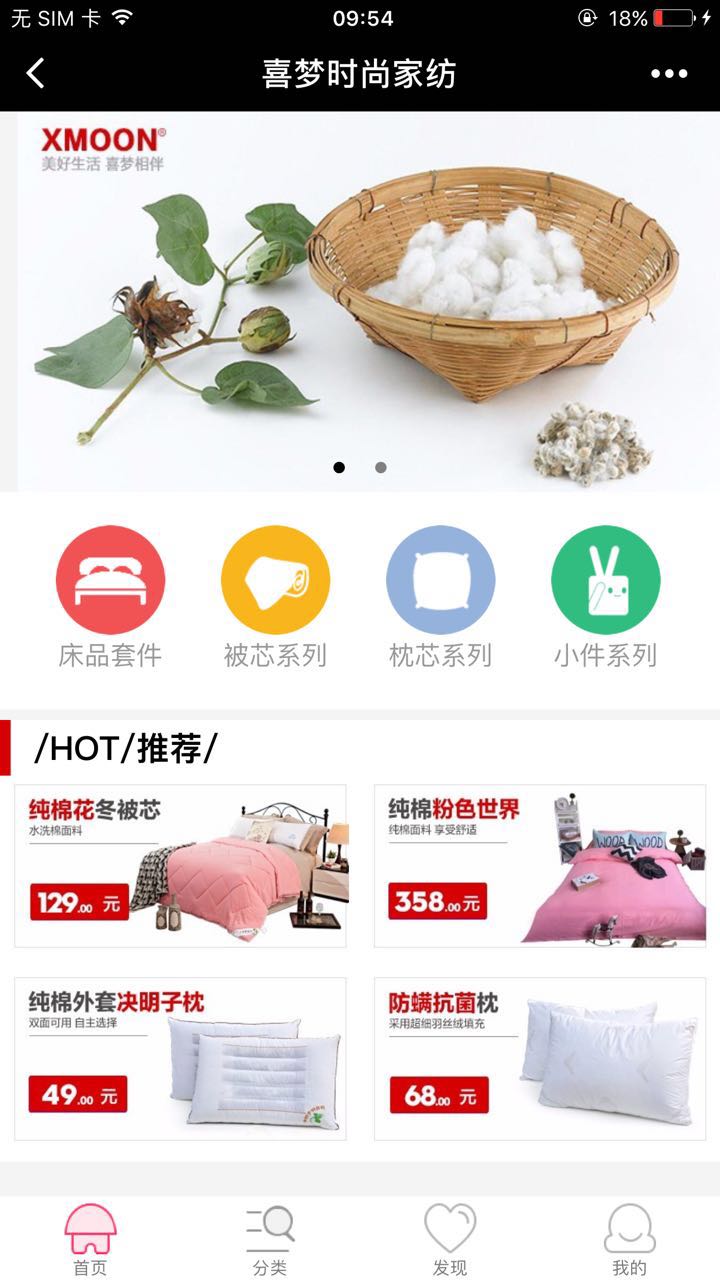Check out the 防螨抗菌枕 product card
This screenshot has height=1280, width=720.
pyautogui.click(x=540, y=1058)
